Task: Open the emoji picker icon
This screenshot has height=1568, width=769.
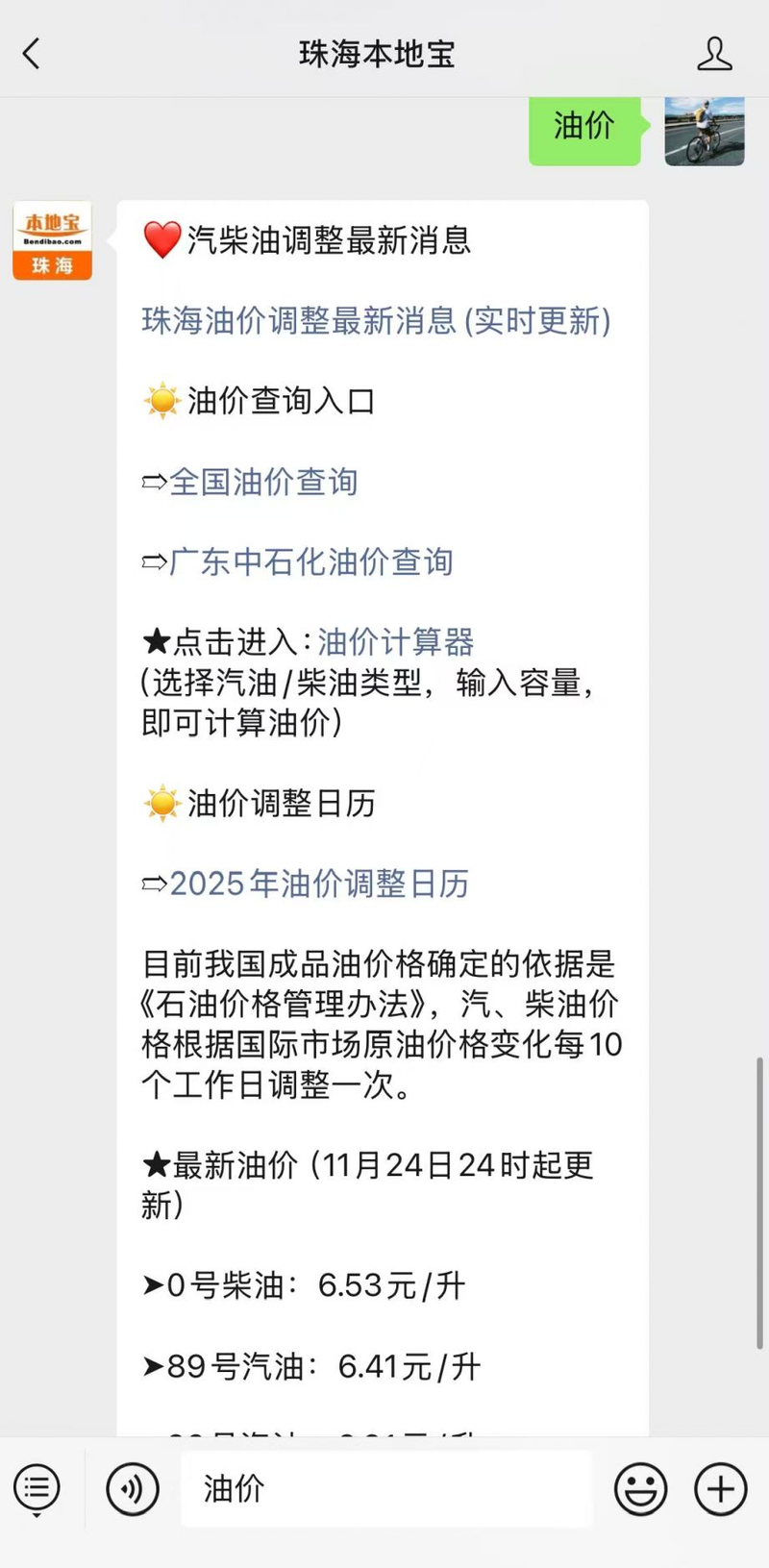Action: pyautogui.click(x=640, y=1488)
